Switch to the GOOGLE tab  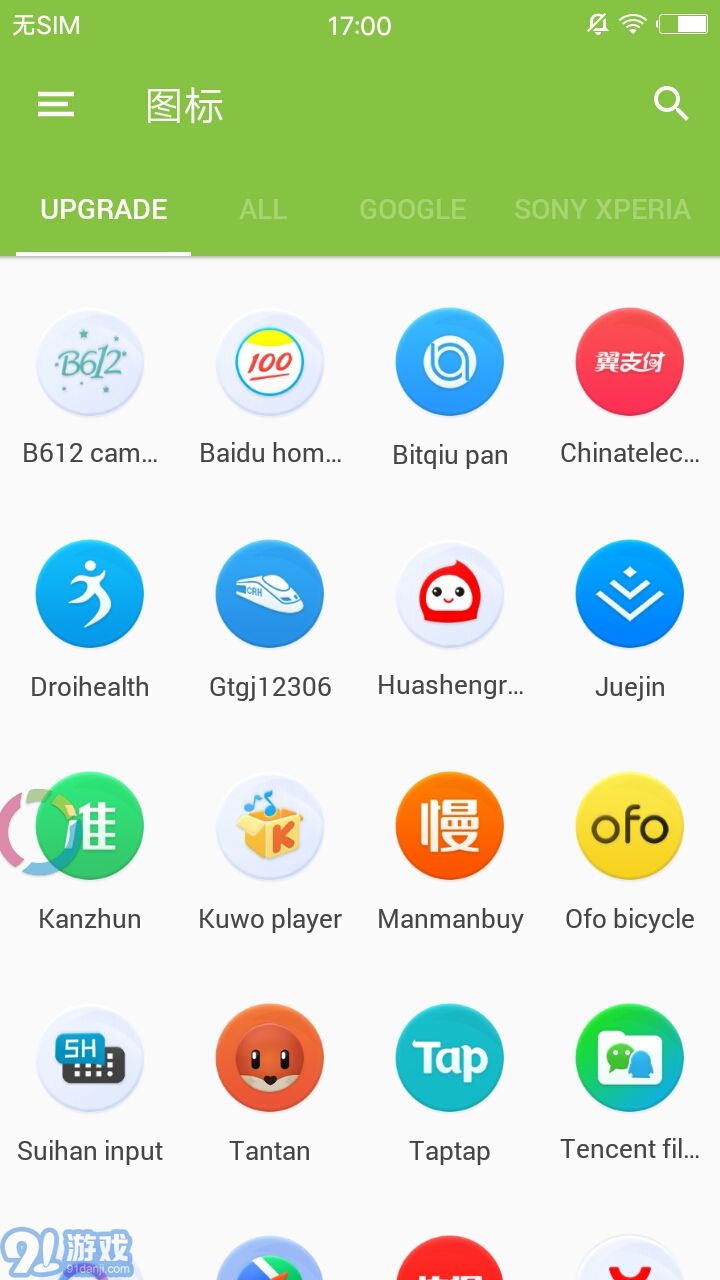[x=412, y=209]
